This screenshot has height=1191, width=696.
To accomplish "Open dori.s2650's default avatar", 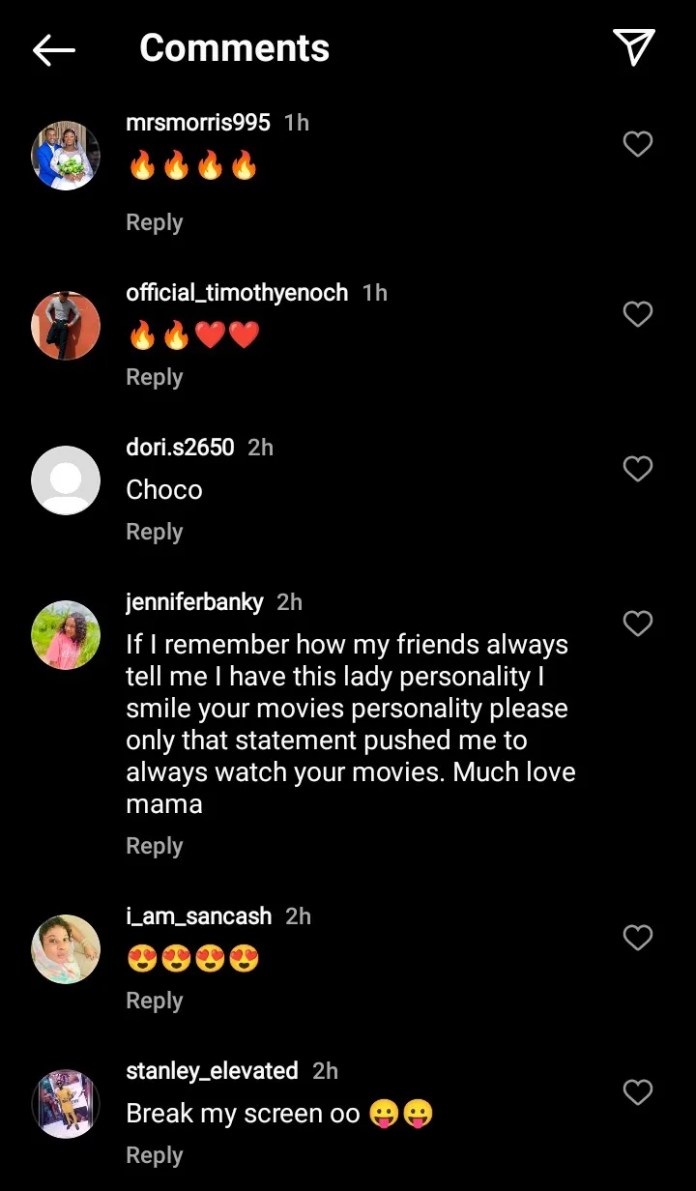I will pos(66,481).
